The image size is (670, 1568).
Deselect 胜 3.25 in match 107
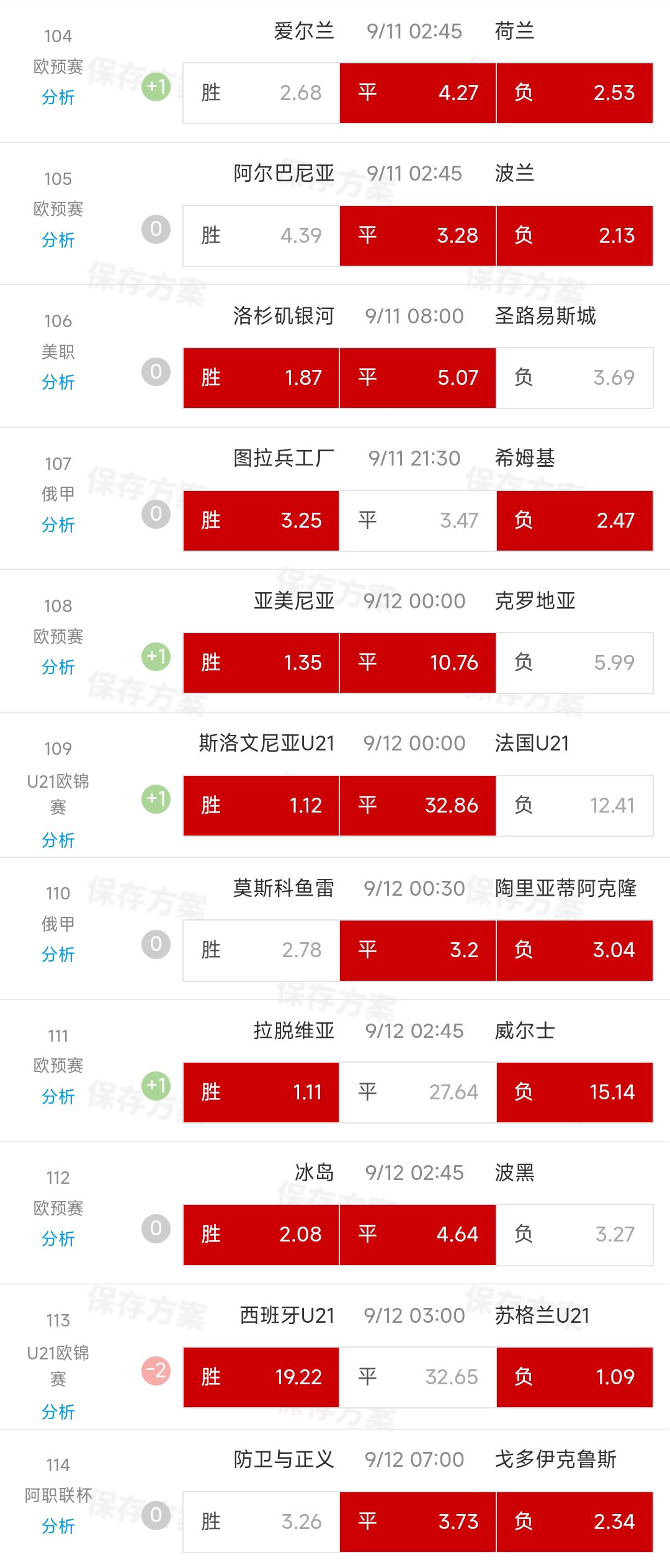click(x=261, y=521)
